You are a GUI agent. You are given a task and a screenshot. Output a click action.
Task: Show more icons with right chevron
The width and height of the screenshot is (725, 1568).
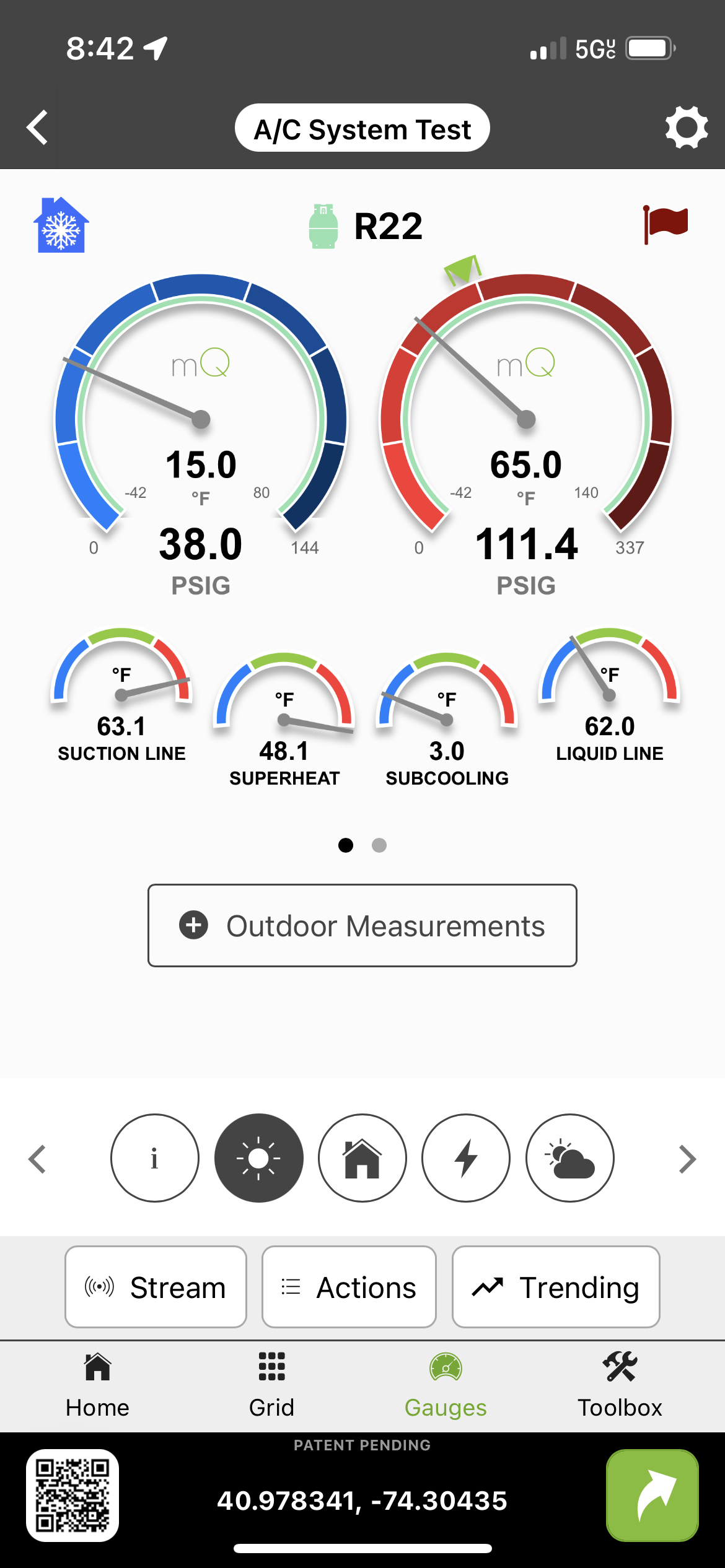coord(687,1159)
